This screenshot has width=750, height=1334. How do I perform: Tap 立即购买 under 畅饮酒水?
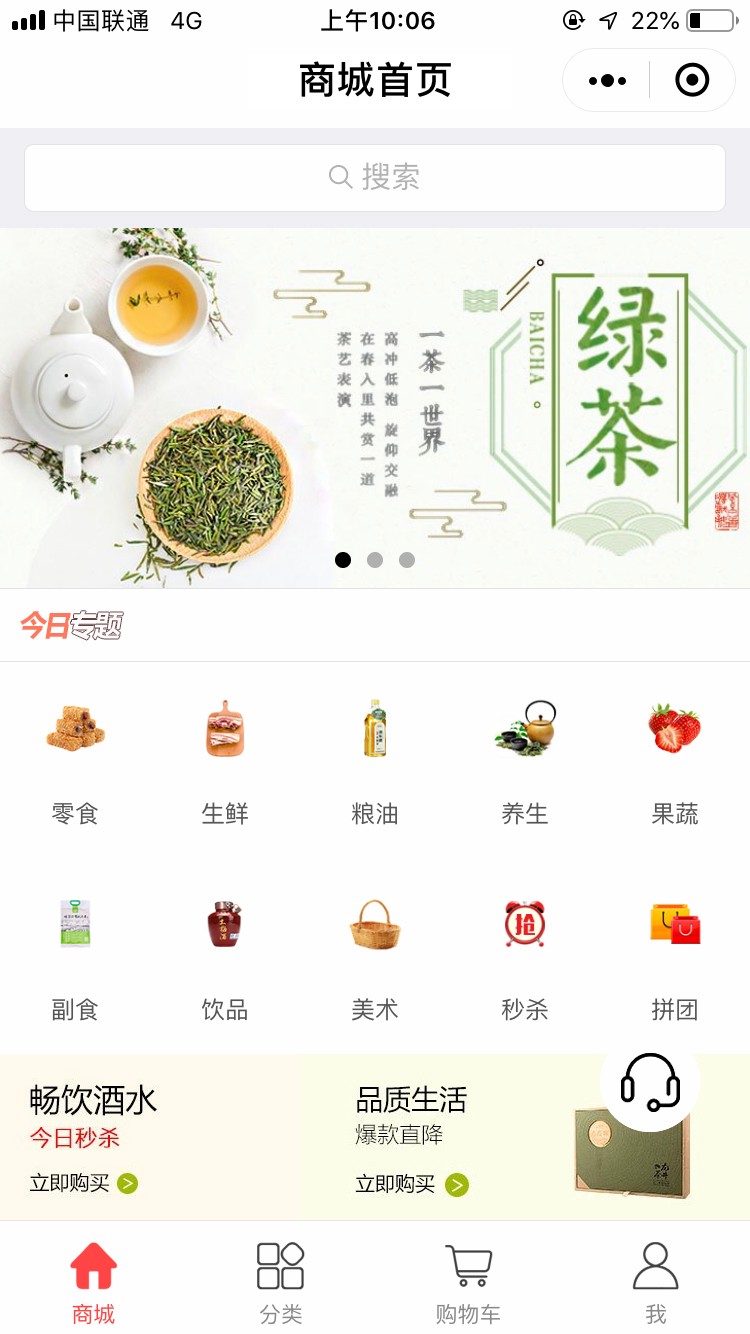point(84,1184)
